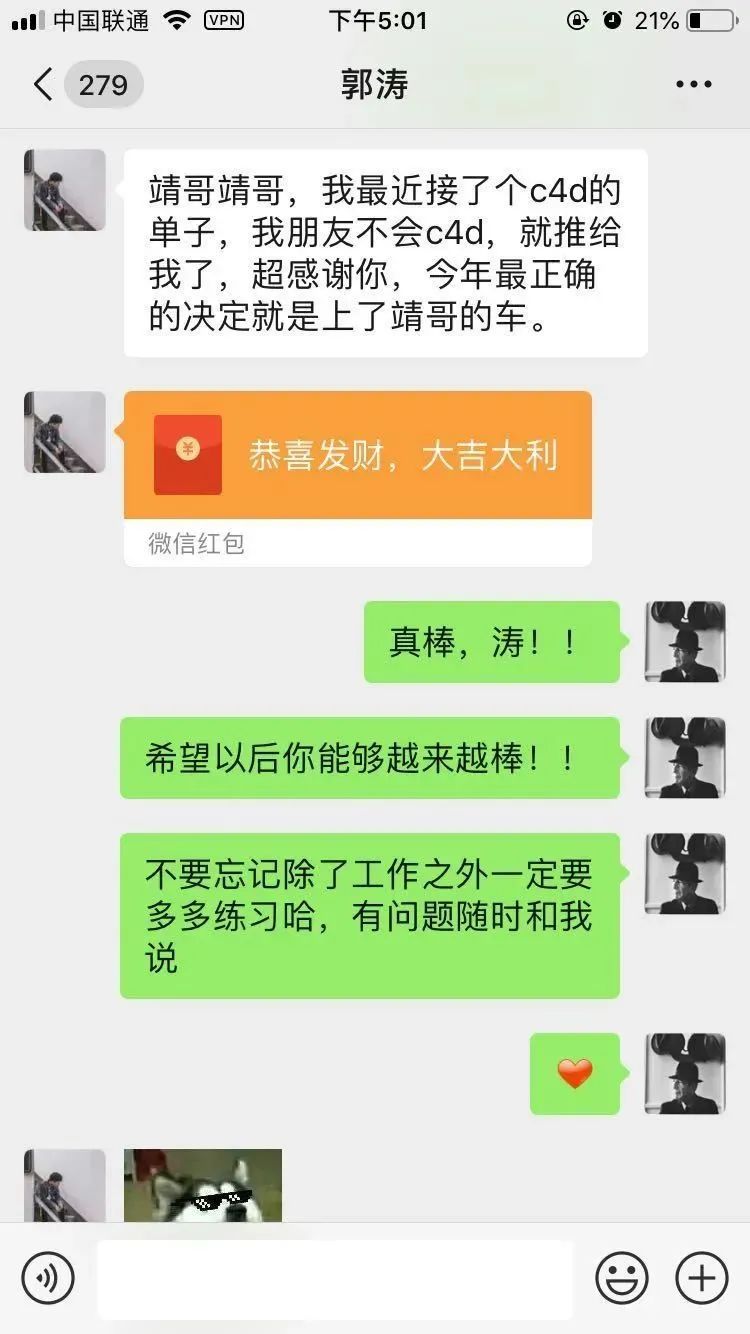
Task: Open my avatar beside 真棒，涛！！
Action: point(685,642)
